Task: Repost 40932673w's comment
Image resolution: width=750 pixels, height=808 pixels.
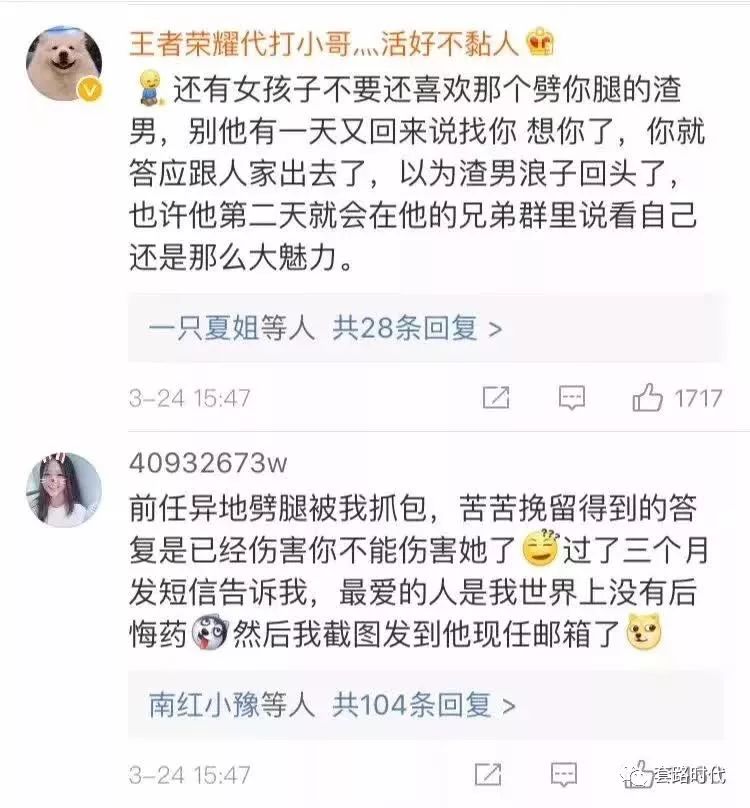Action: pyautogui.click(x=487, y=774)
